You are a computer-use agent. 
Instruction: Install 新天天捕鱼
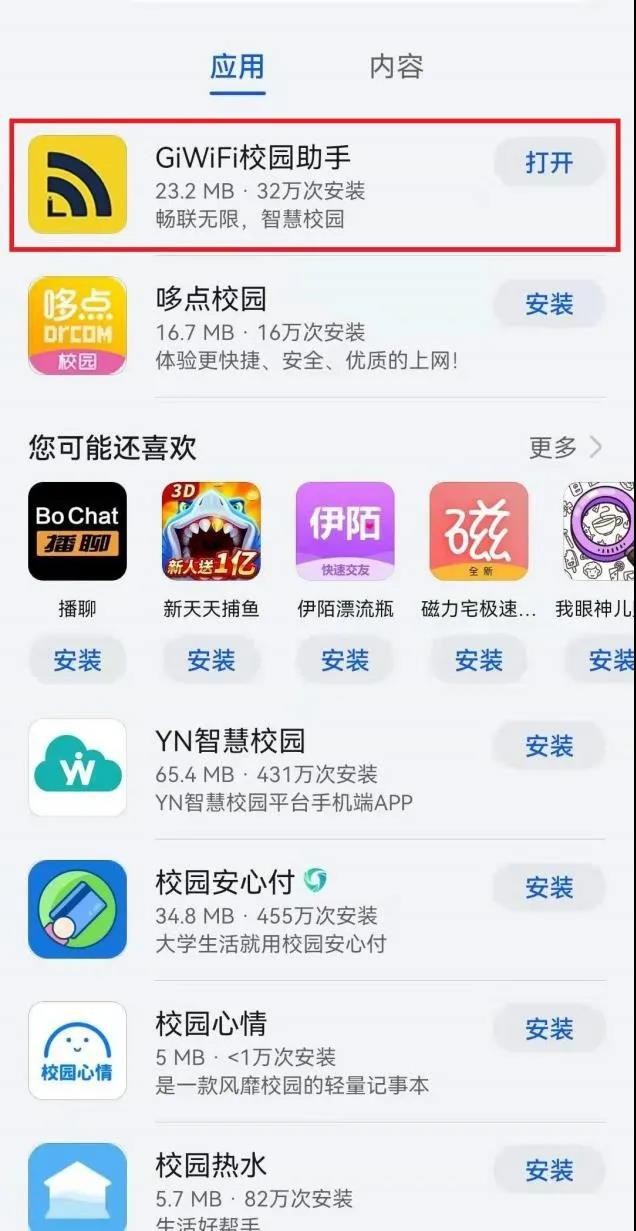tap(211, 660)
